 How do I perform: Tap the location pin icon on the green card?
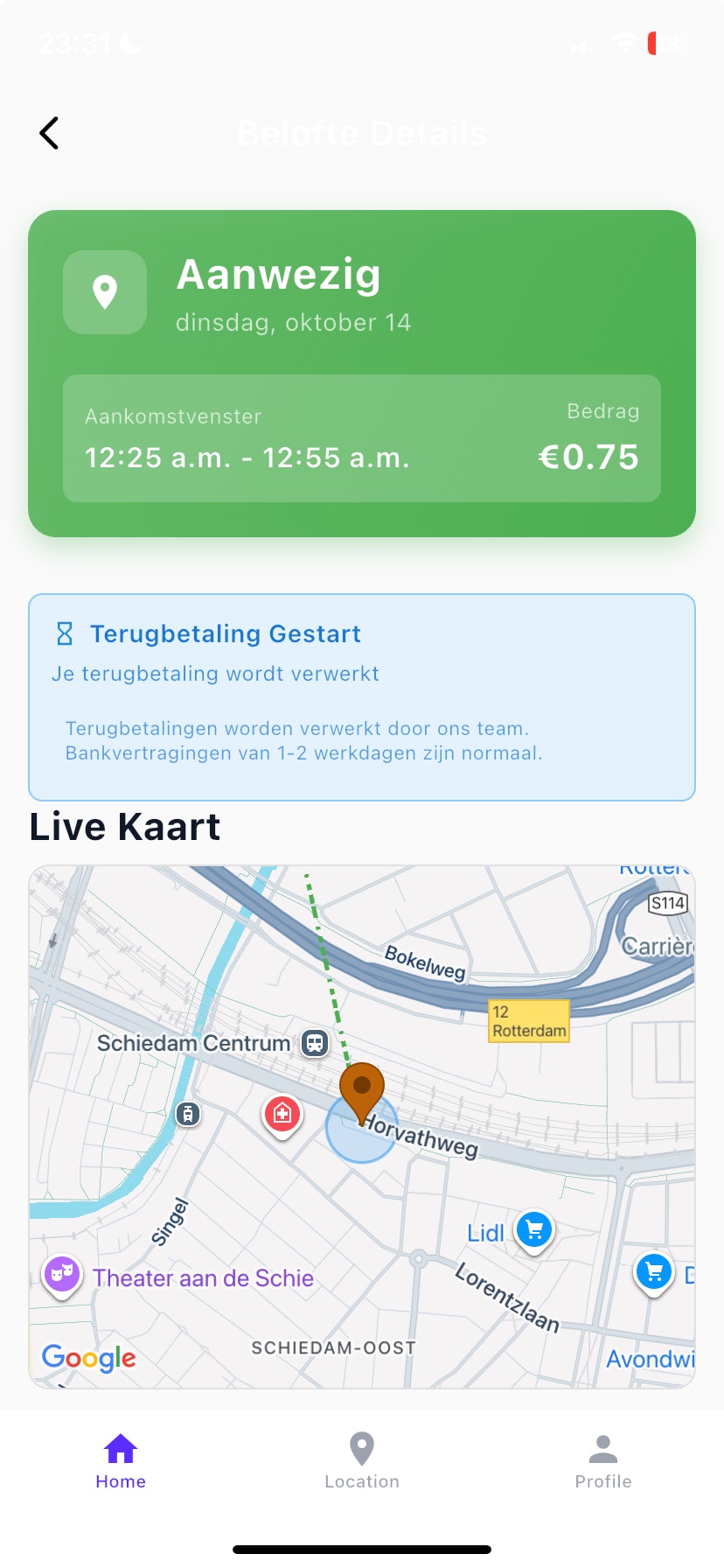tap(104, 292)
